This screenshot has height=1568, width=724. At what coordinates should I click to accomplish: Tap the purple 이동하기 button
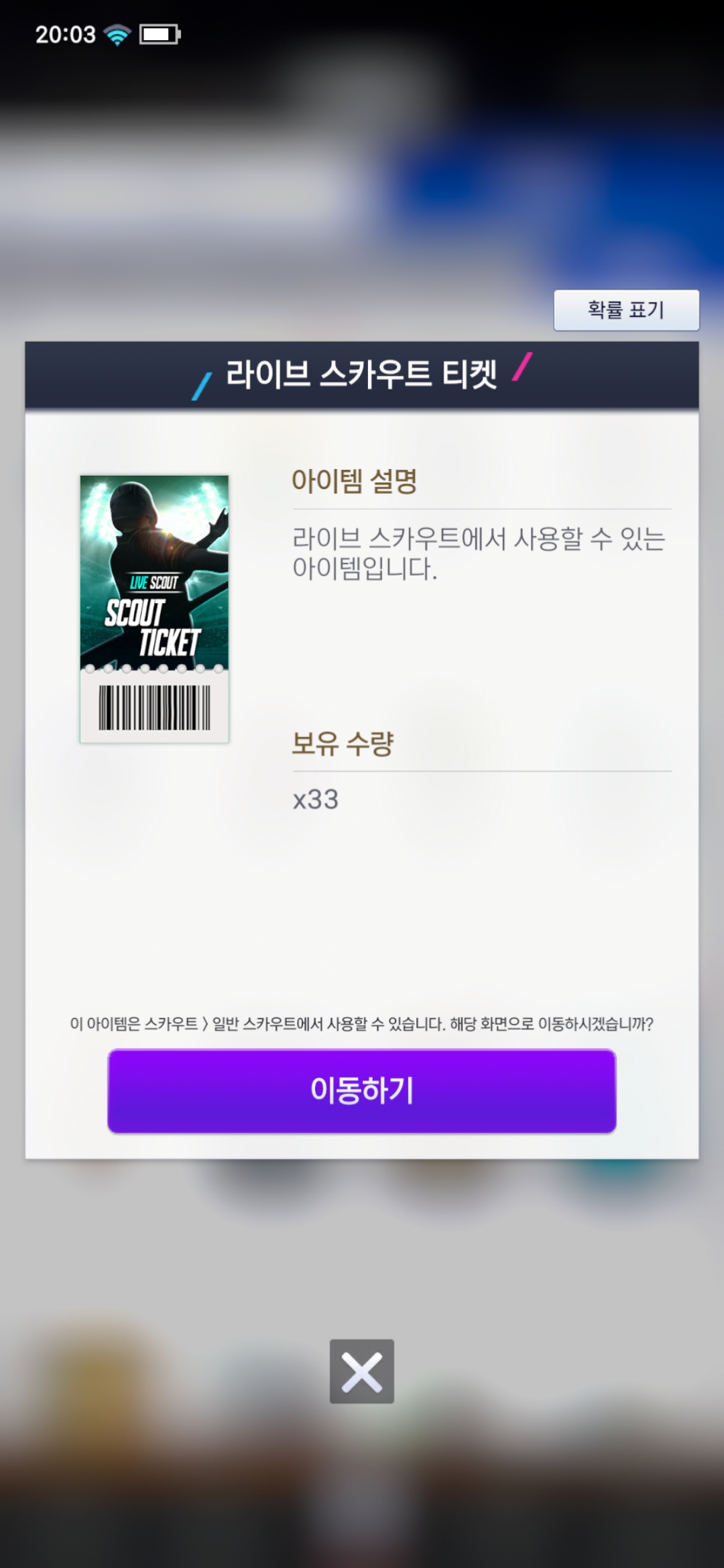click(362, 1090)
